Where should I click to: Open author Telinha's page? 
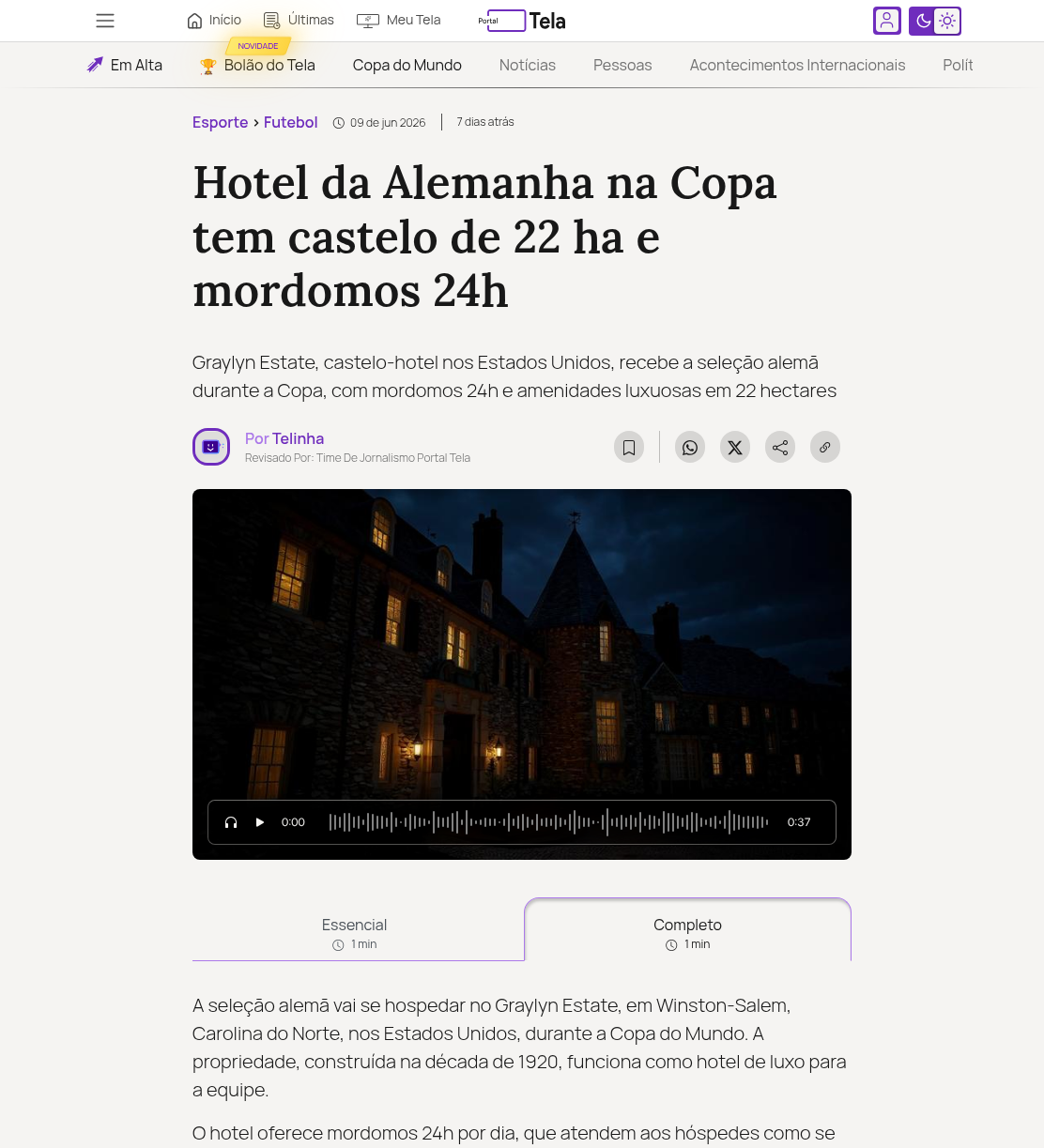[x=299, y=438]
